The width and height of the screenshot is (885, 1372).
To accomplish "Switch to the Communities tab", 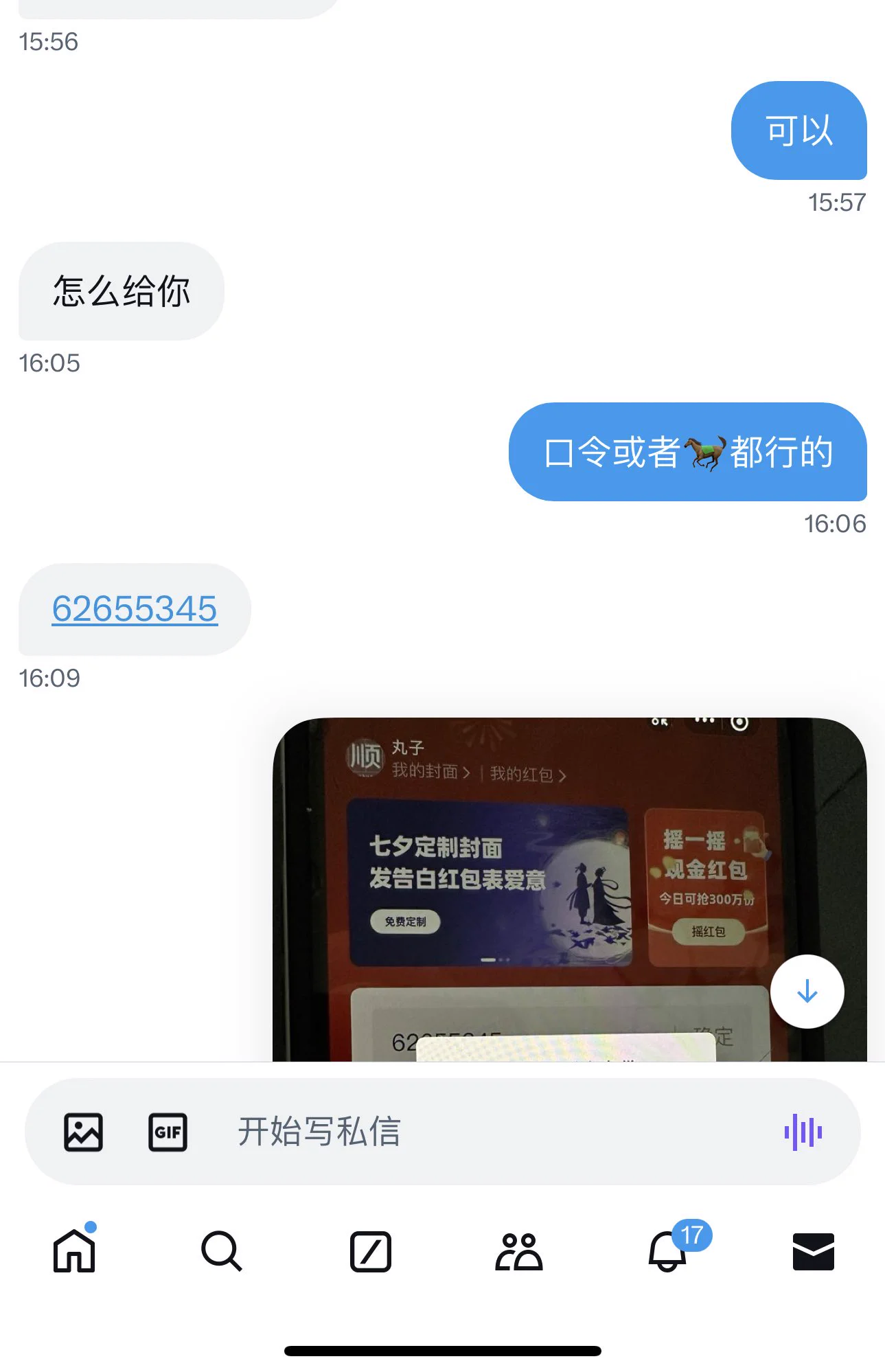I will click(518, 1251).
